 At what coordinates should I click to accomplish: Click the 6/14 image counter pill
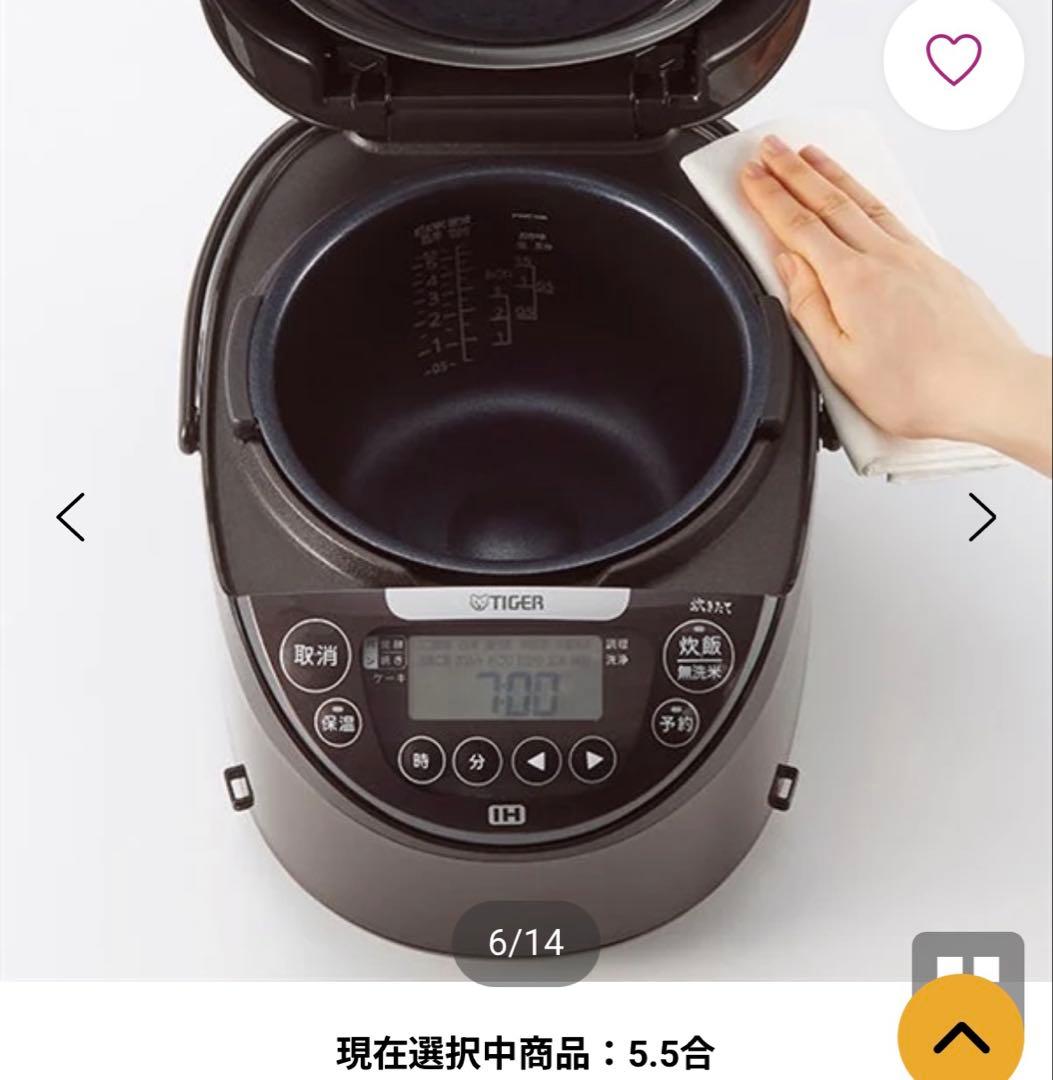(x=526, y=941)
